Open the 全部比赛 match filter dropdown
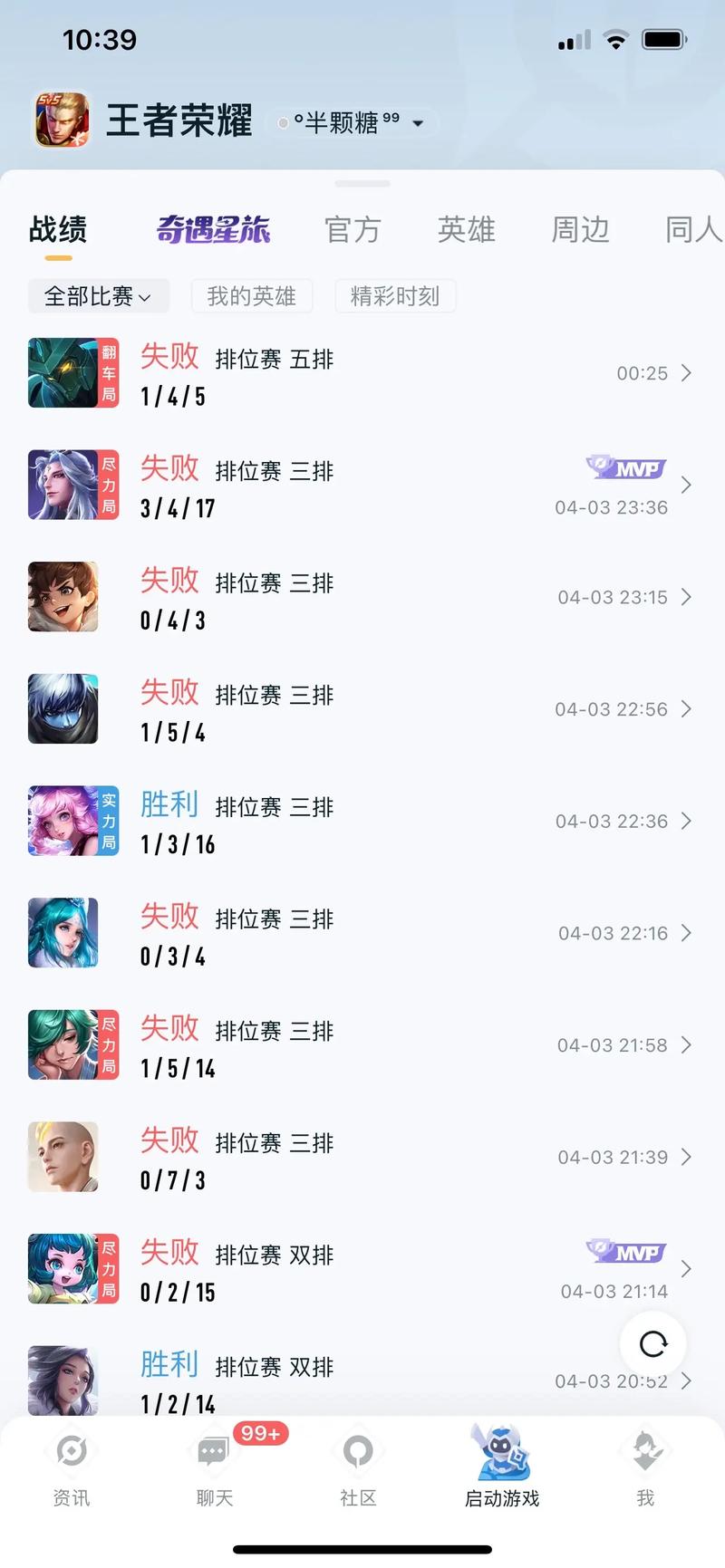The height and width of the screenshot is (1568, 725). 95,295
